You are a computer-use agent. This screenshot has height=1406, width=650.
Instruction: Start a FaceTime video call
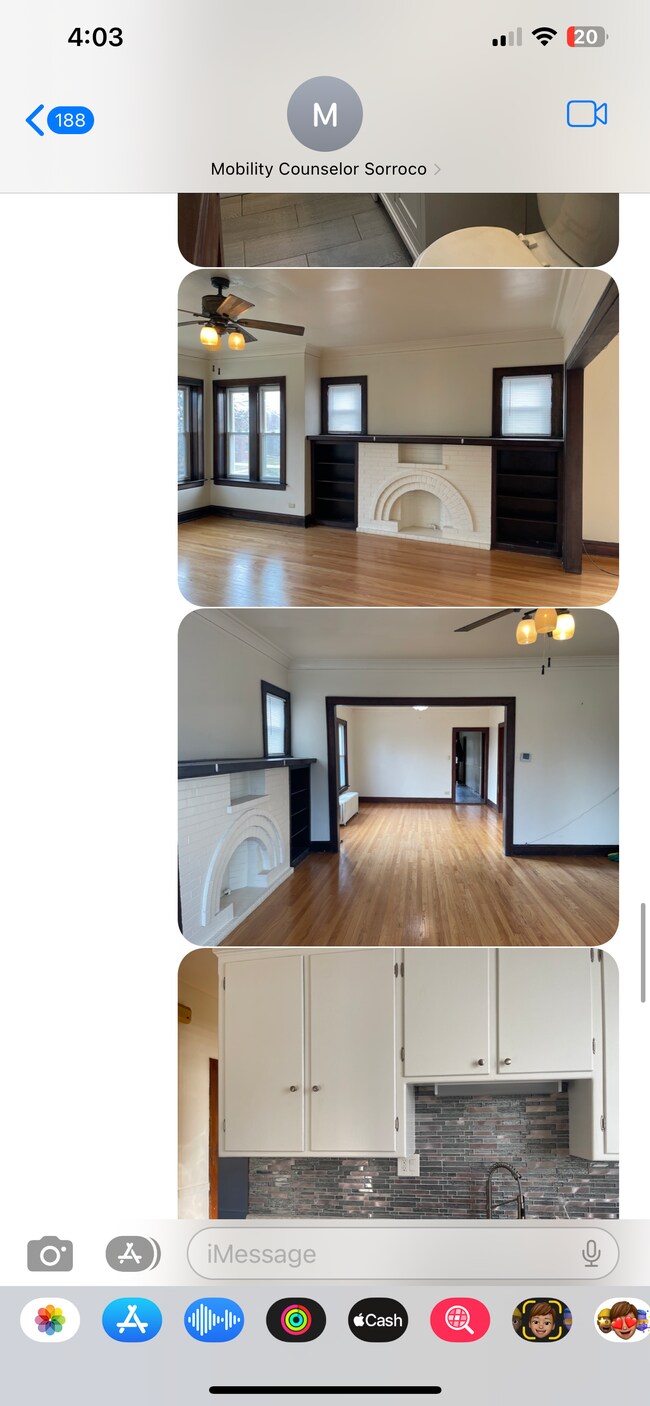[586, 114]
